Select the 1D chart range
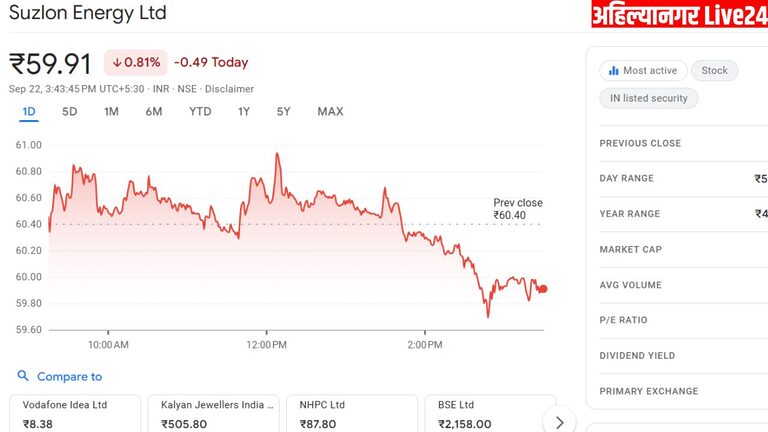 [x=29, y=111]
